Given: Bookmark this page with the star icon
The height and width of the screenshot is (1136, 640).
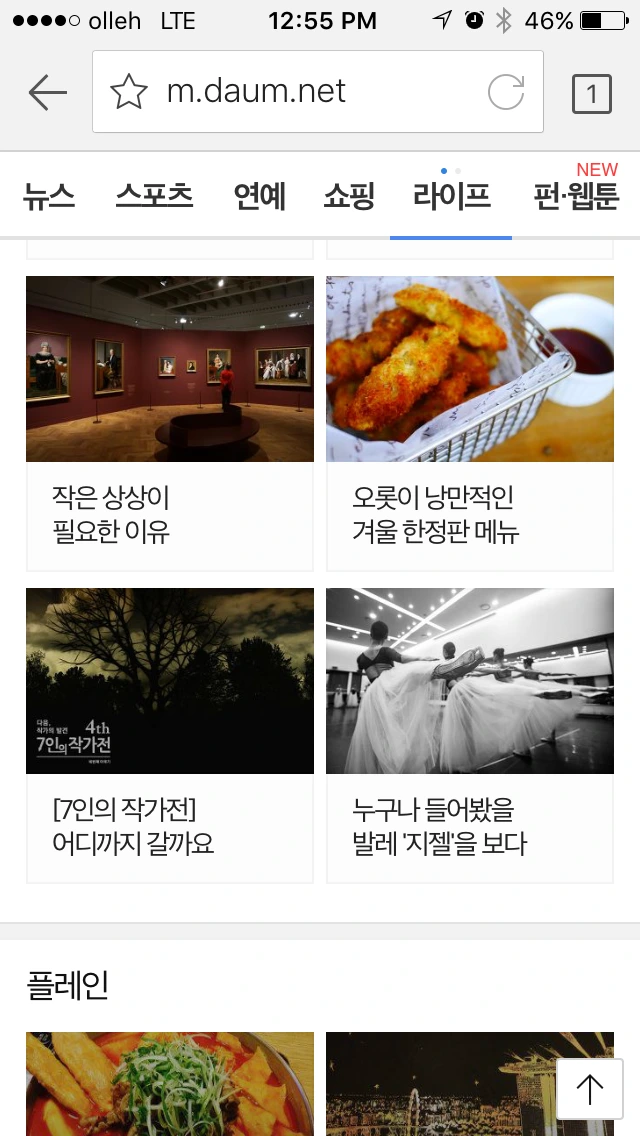Looking at the screenshot, I should tap(128, 93).
